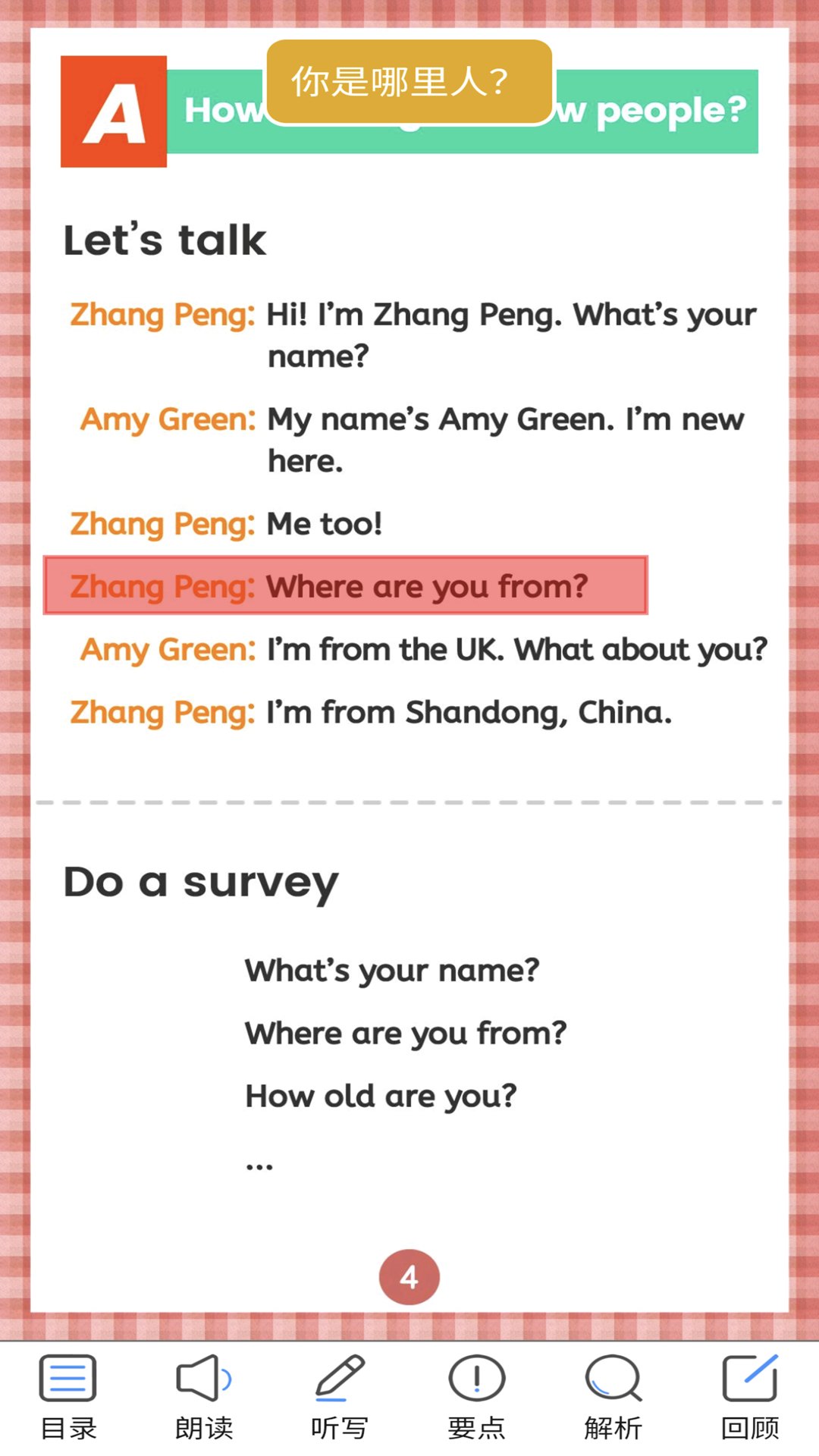Open the 听写 dictation exercise

coord(340,1397)
